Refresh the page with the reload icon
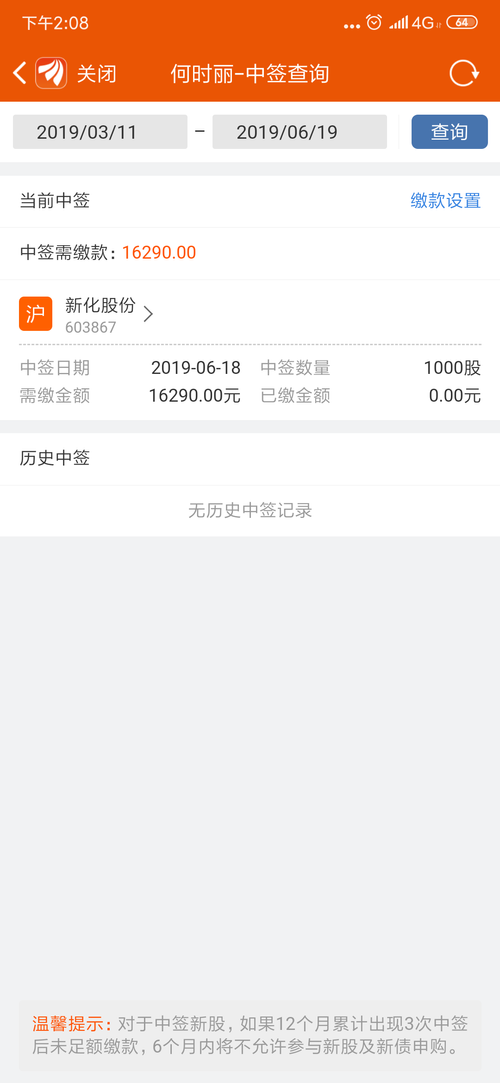 click(464, 73)
